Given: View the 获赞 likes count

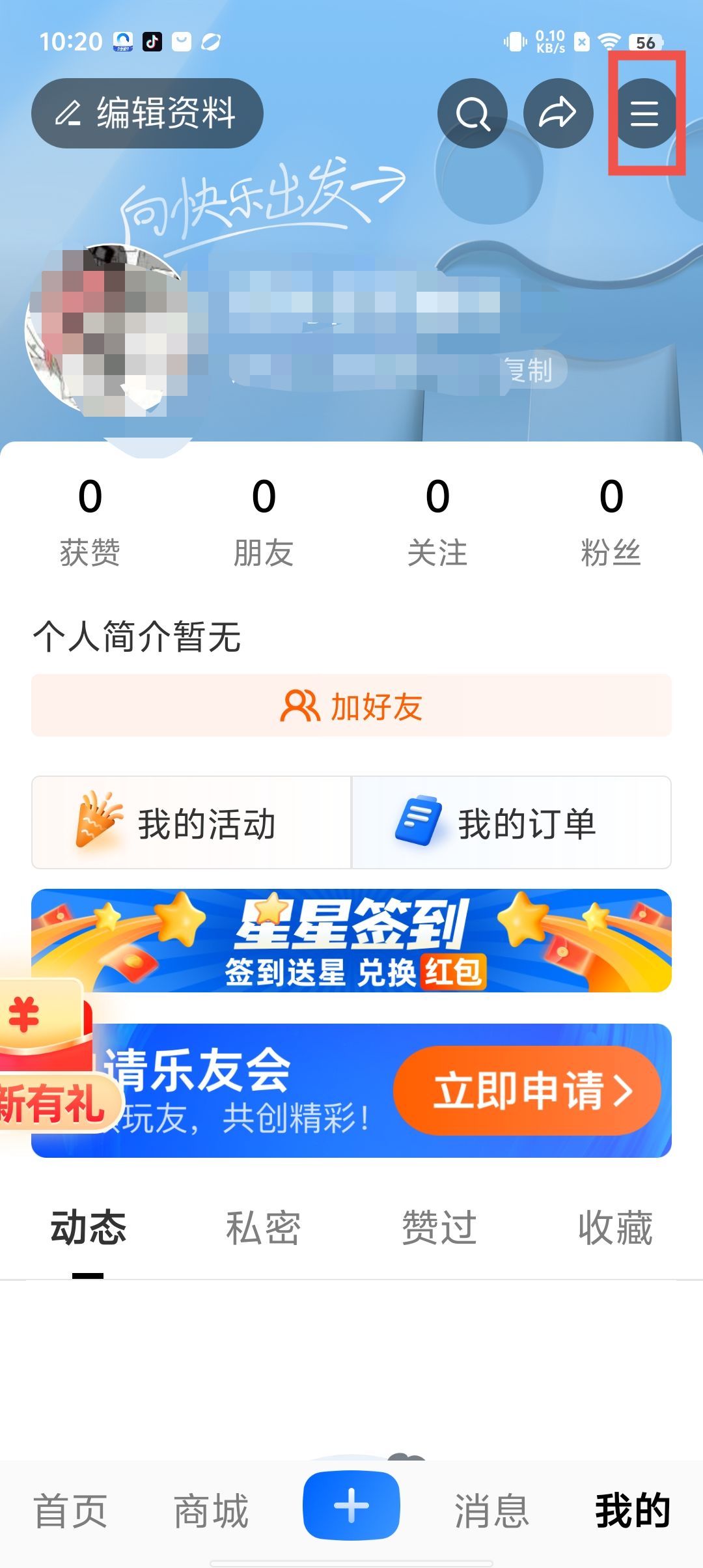Looking at the screenshot, I should 90,521.
